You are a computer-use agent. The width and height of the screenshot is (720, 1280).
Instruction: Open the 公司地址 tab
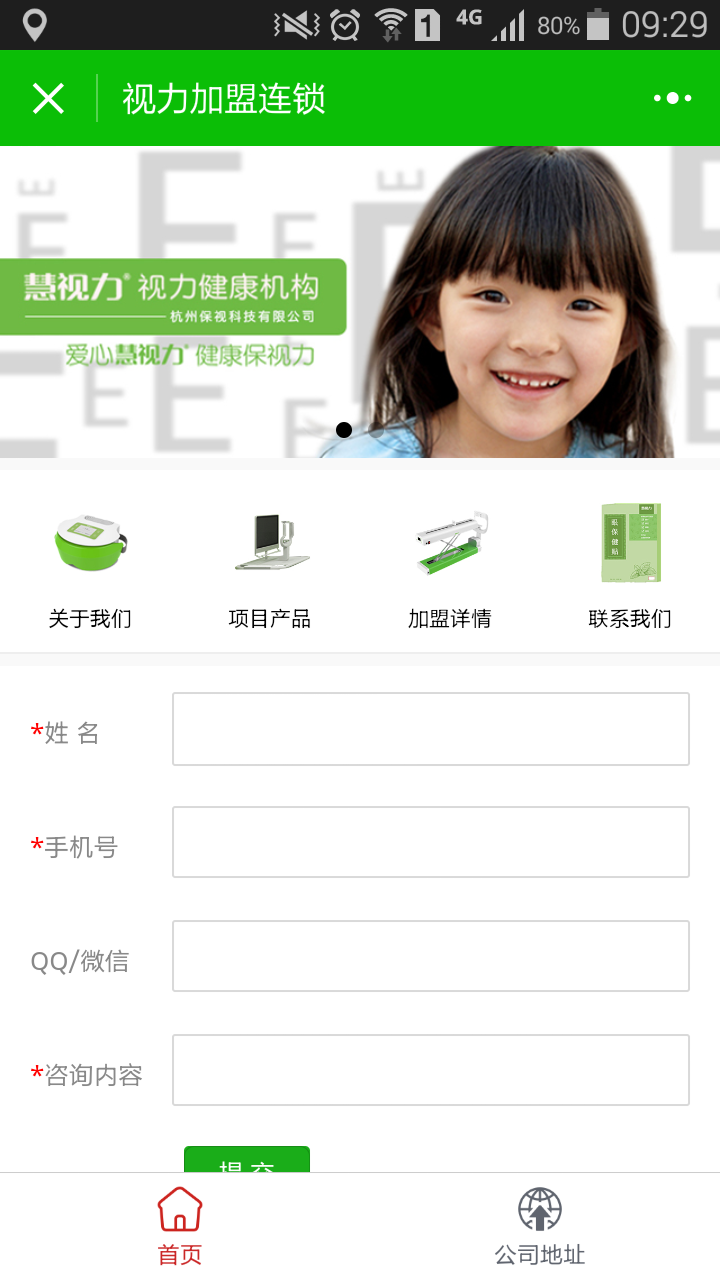[540, 1226]
